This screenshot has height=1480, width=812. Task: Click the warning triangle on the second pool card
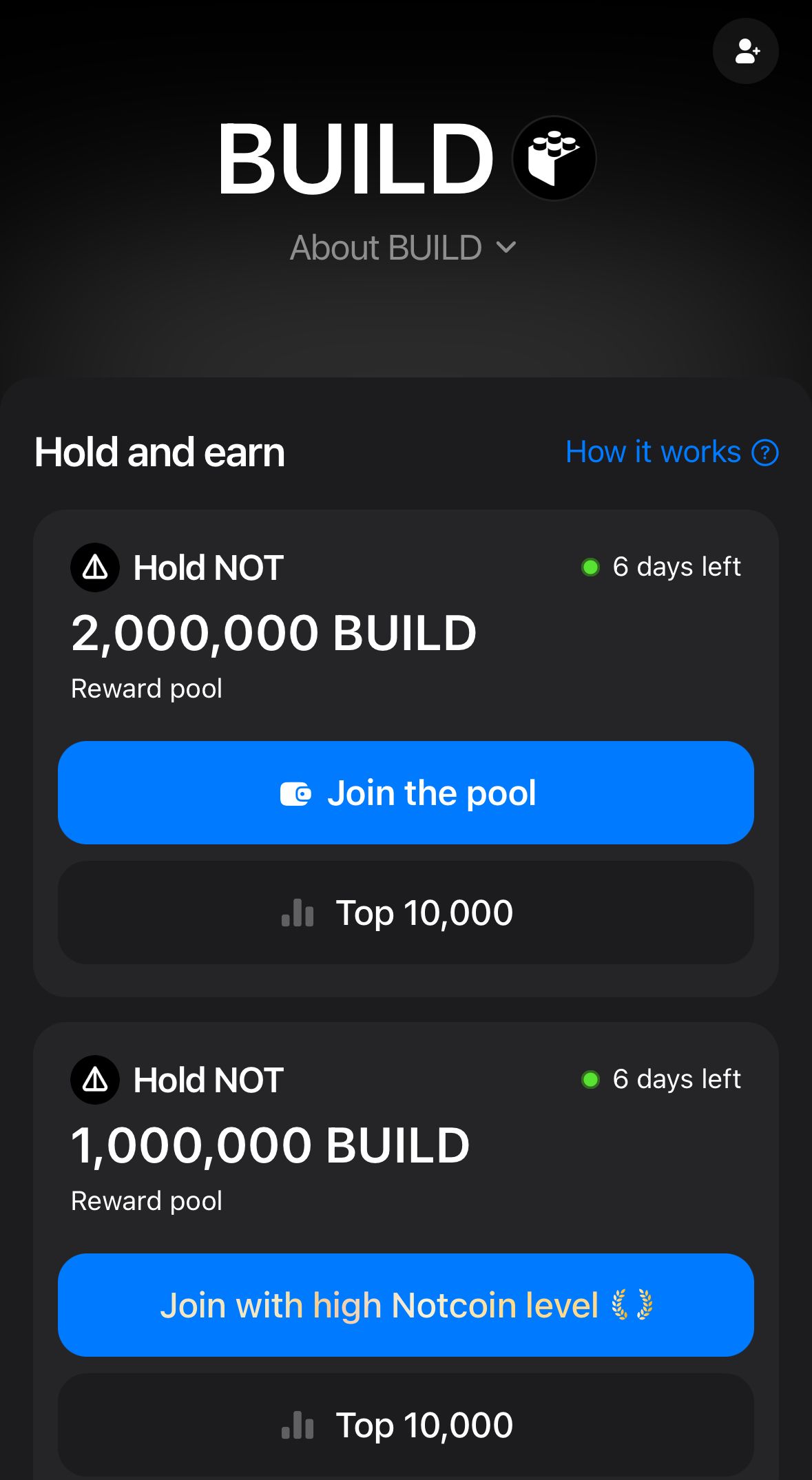pos(95,1080)
